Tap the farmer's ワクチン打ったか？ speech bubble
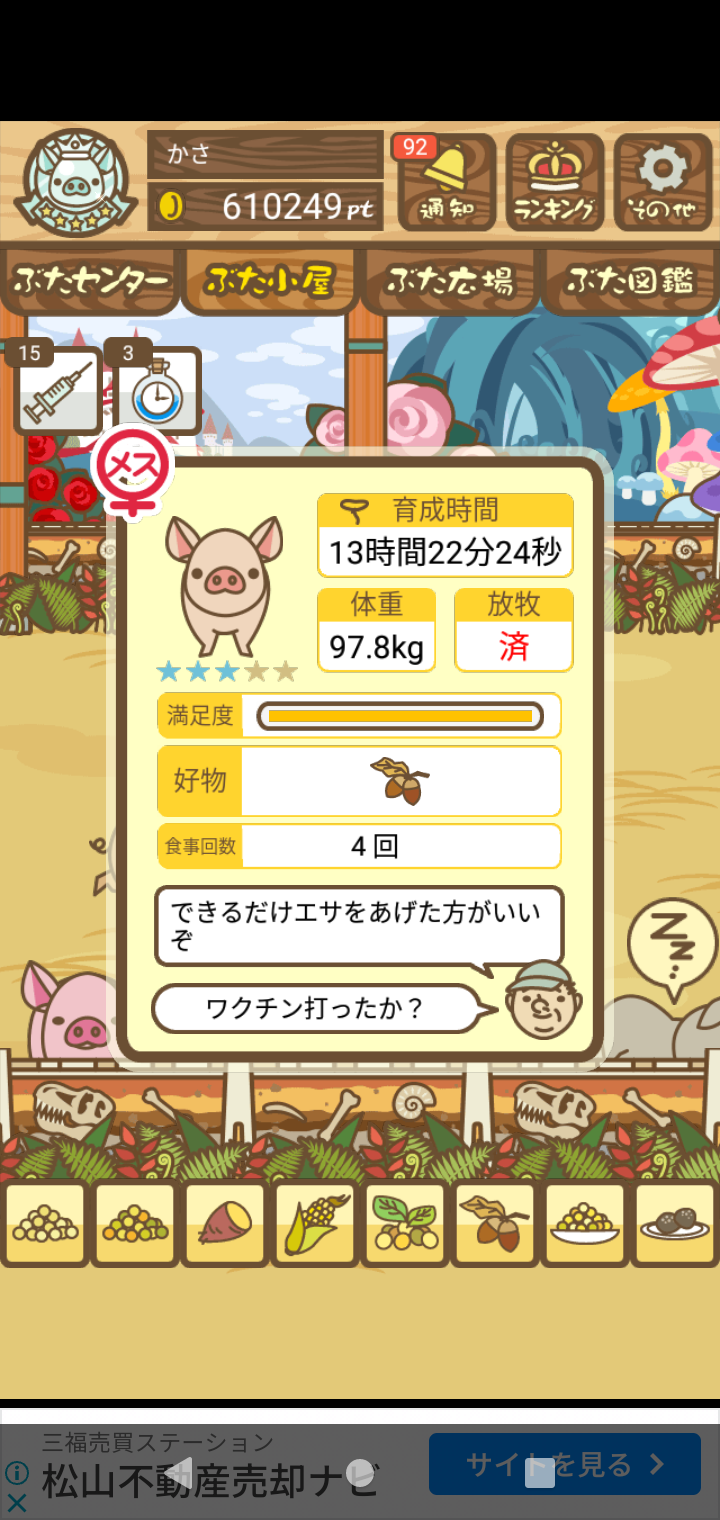The image size is (720, 1520). [x=317, y=1009]
